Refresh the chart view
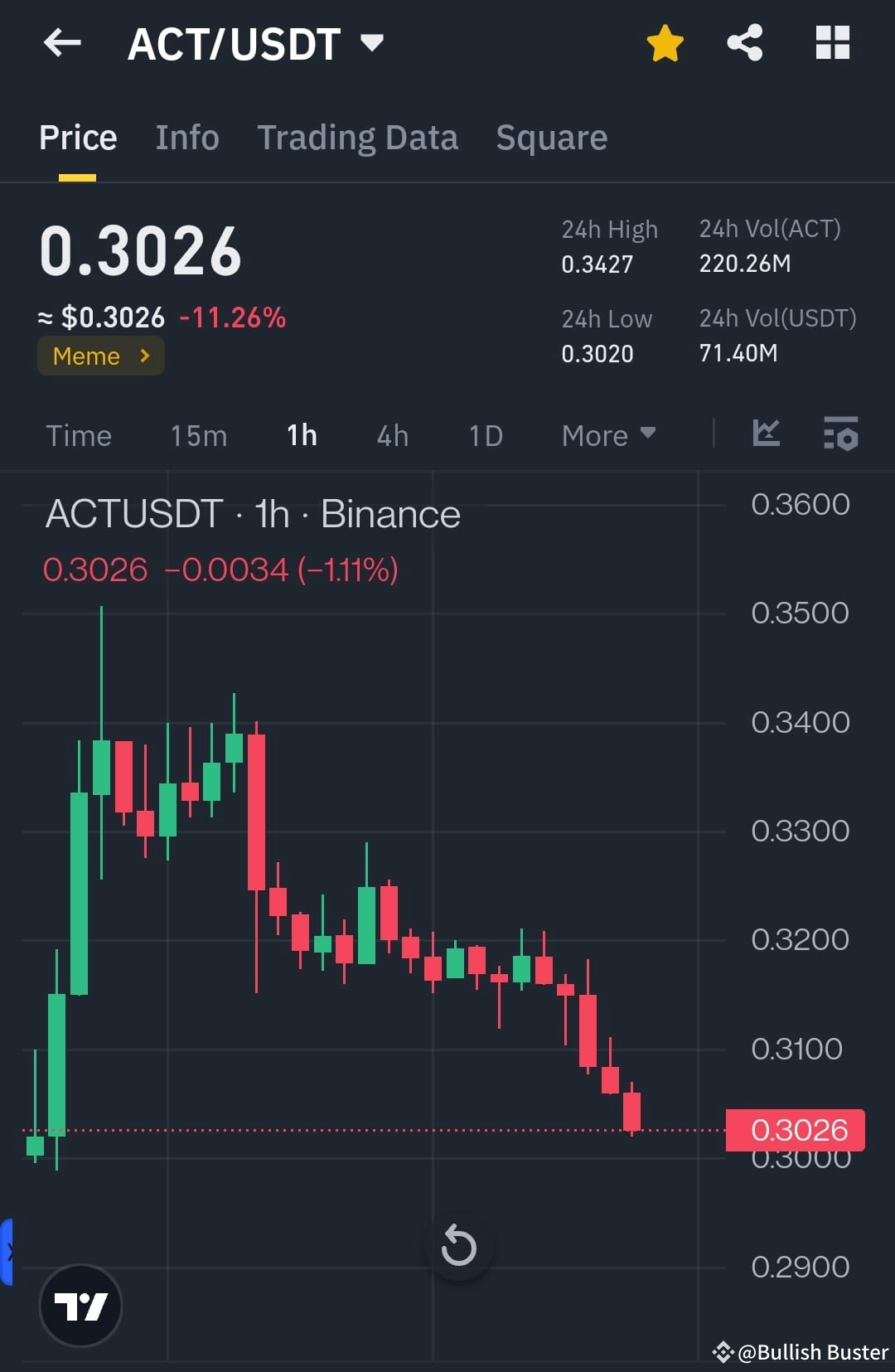 tap(459, 1245)
